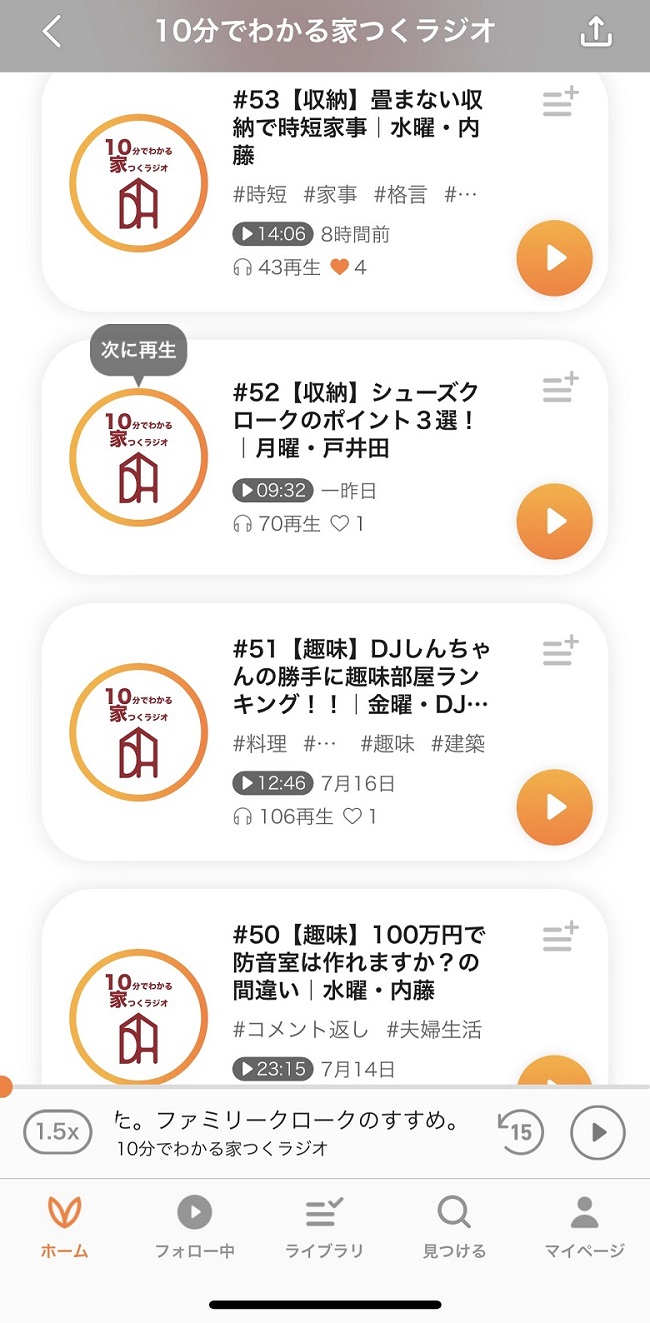Add episode #50 to the playlist
Image resolution: width=650 pixels, height=1323 pixels.
[561, 937]
